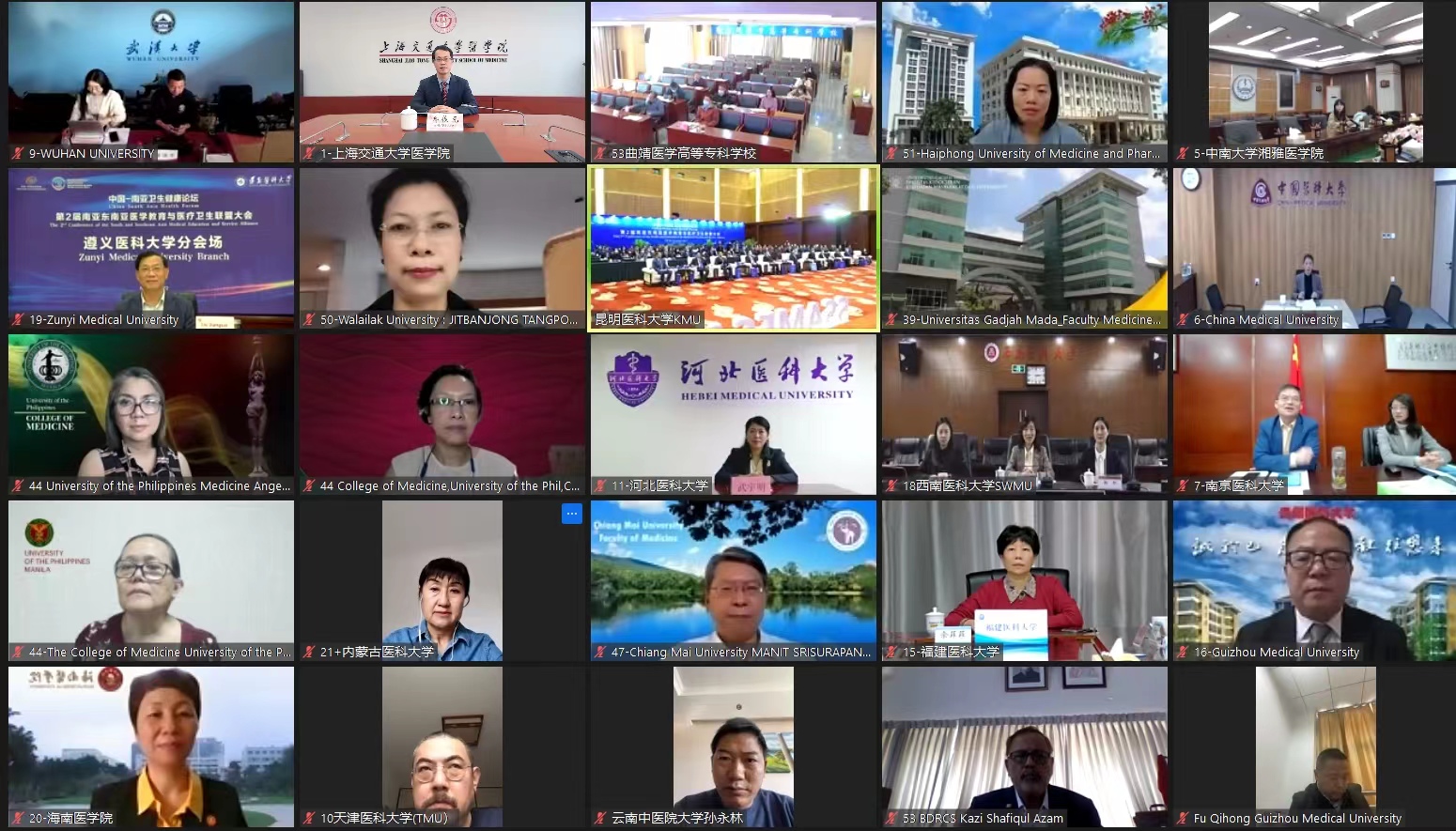This screenshot has height=831, width=1456.
Task: Select the 15-福建医科大学 video tile
Action: (1025, 580)
